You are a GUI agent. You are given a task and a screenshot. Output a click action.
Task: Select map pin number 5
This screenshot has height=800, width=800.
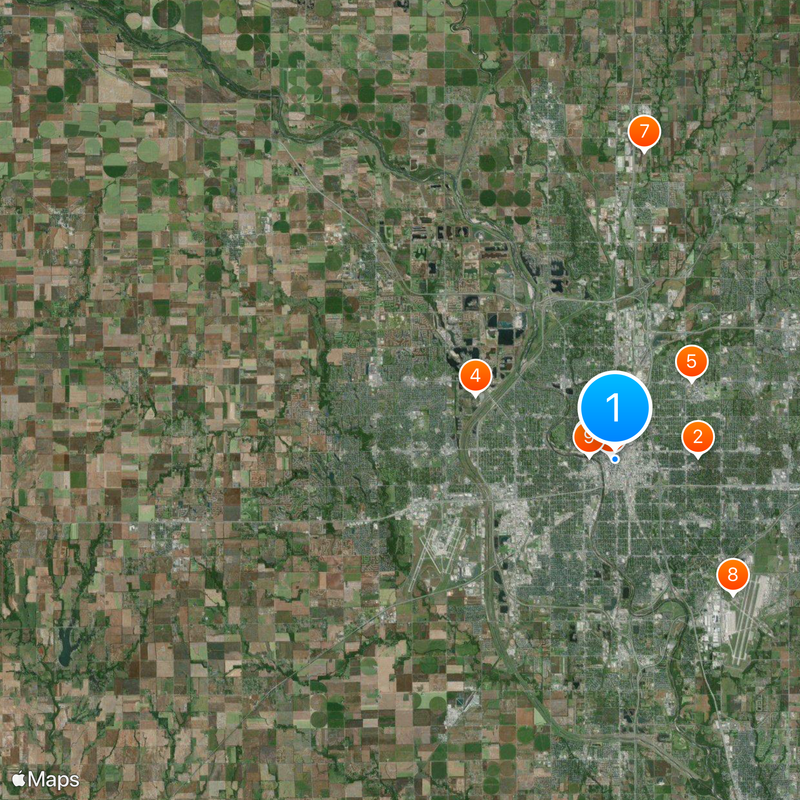click(x=691, y=362)
